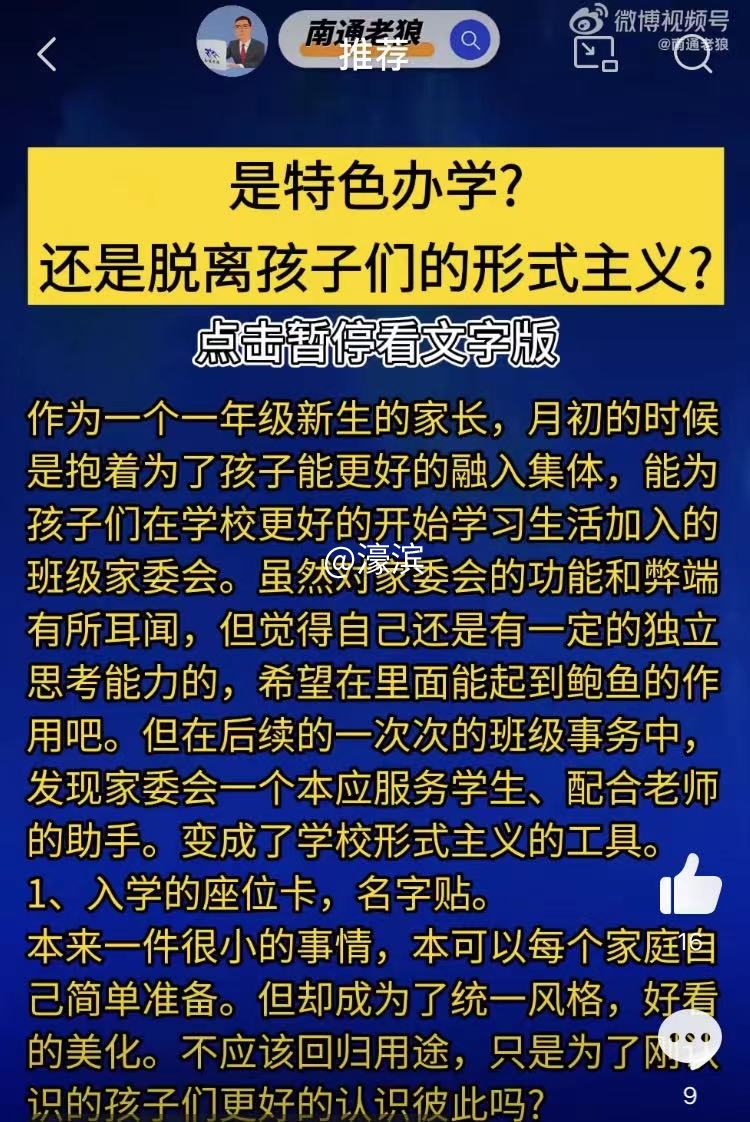
Task: Open the mini-window floating player icon
Action: (594, 51)
